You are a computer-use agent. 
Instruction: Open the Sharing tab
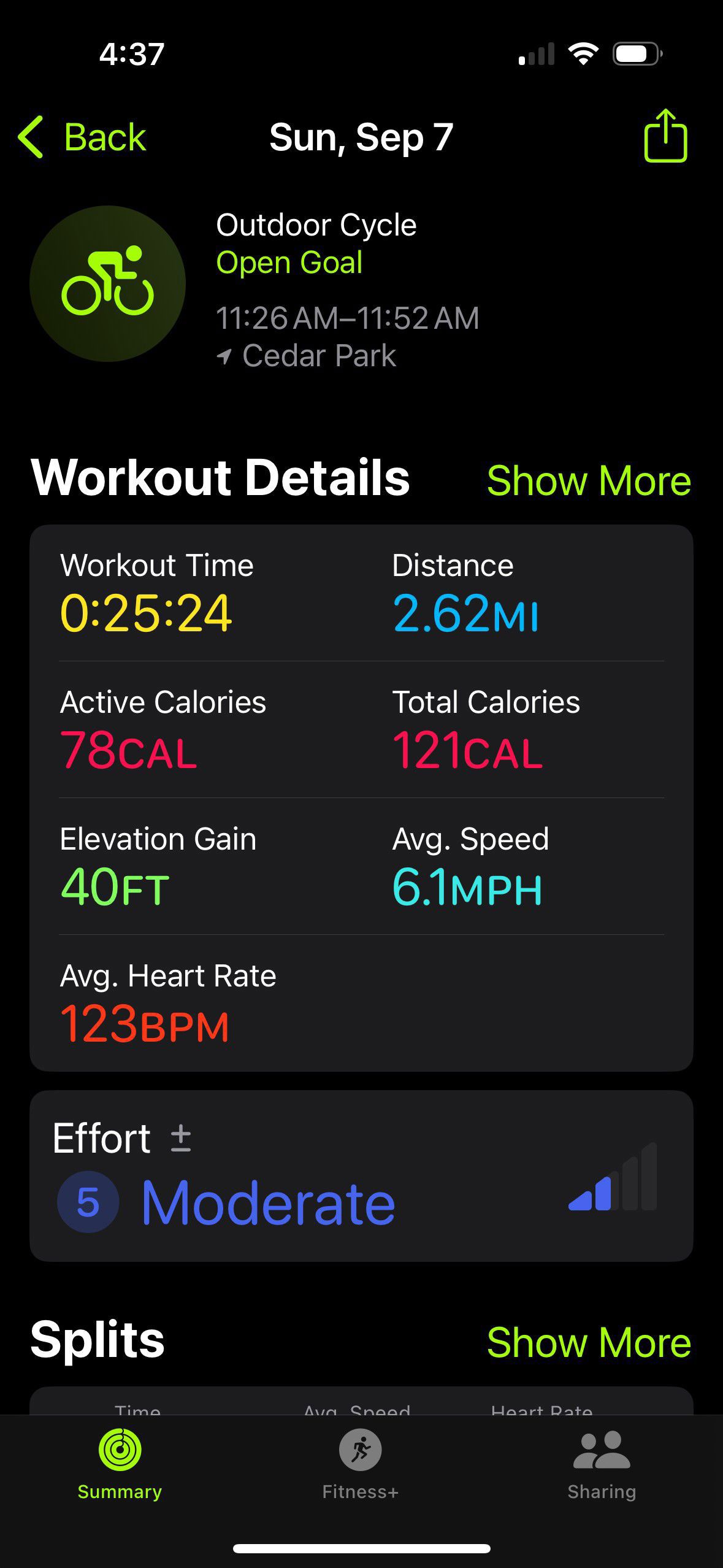pyautogui.click(x=602, y=1464)
